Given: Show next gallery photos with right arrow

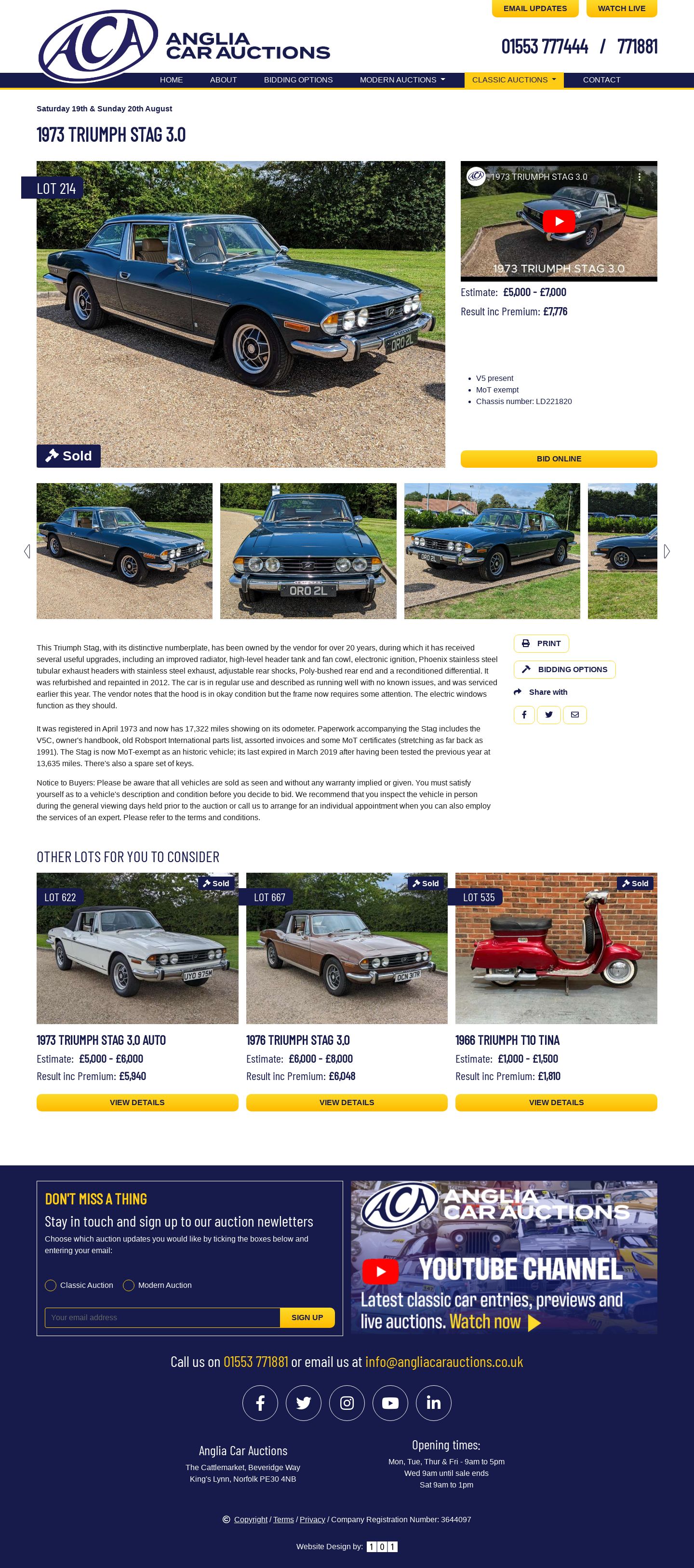Looking at the screenshot, I should [x=667, y=551].
